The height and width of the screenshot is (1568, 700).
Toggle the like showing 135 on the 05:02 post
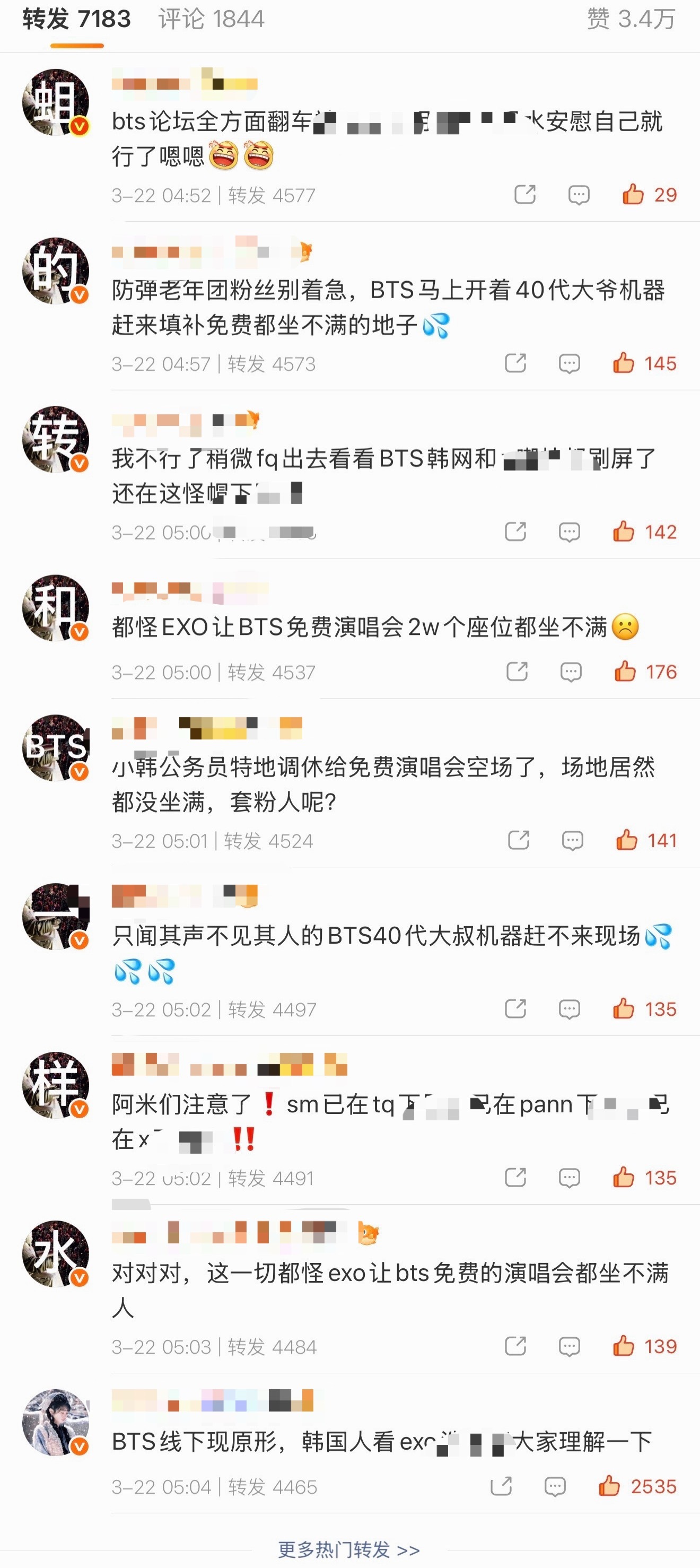tap(624, 1008)
